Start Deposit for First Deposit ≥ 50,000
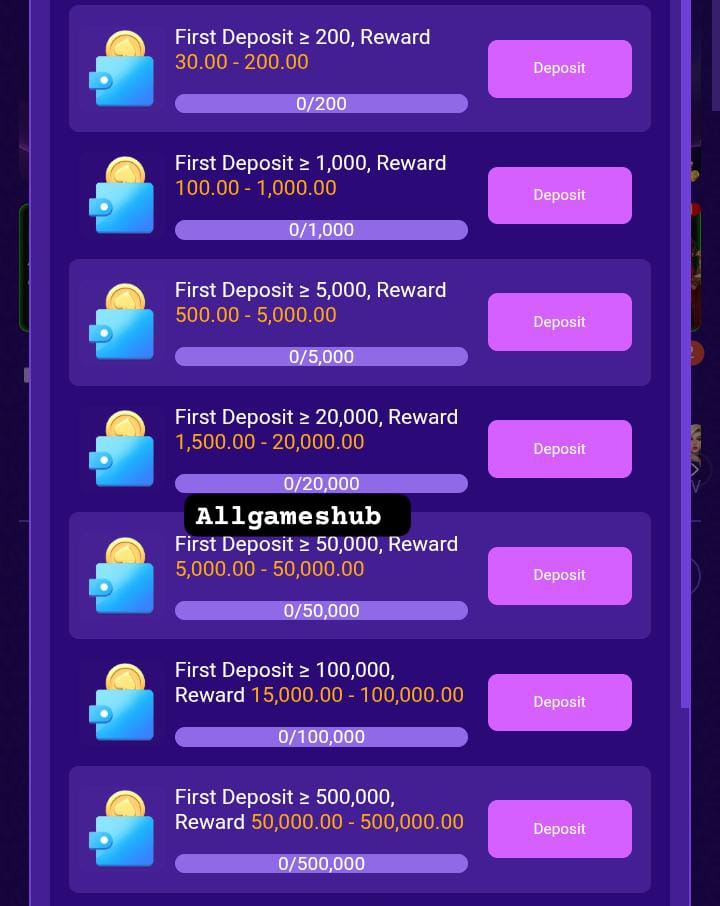This screenshot has height=906, width=720. (559, 575)
